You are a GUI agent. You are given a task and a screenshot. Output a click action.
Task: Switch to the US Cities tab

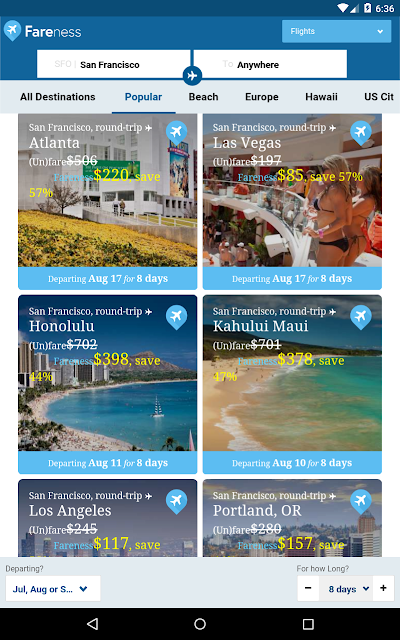point(378,97)
